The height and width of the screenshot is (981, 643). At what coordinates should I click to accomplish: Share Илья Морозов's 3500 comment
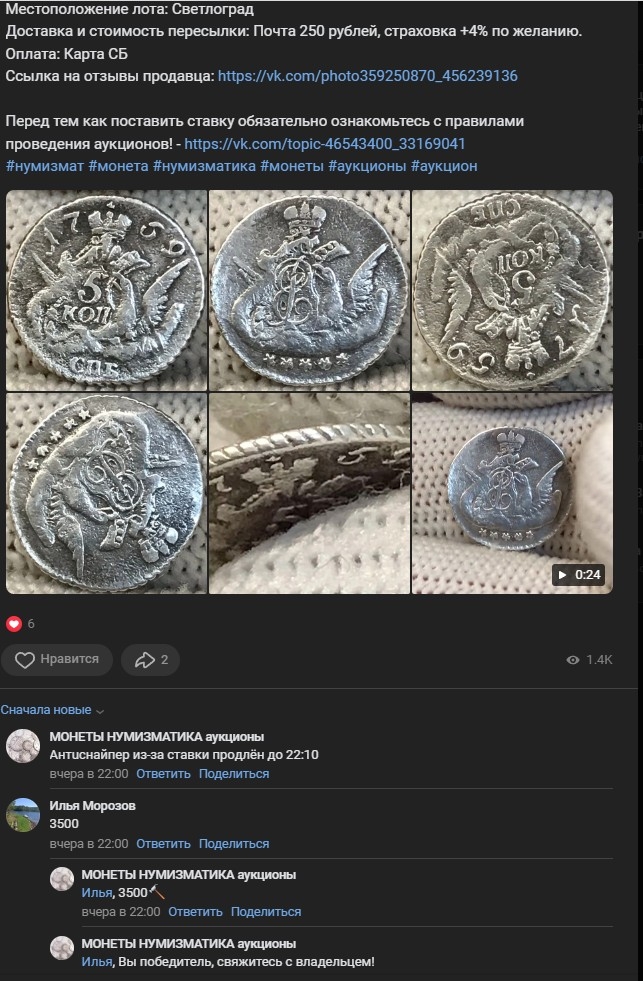[x=233, y=844]
